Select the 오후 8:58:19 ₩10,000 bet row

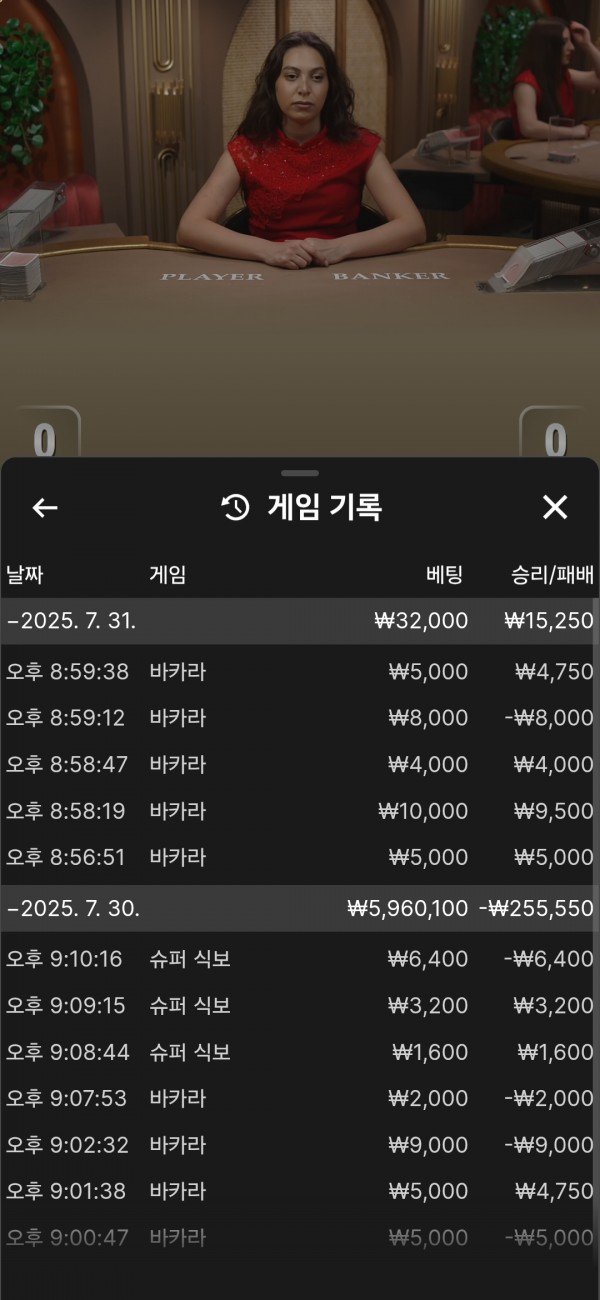pyautogui.click(x=298, y=811)
